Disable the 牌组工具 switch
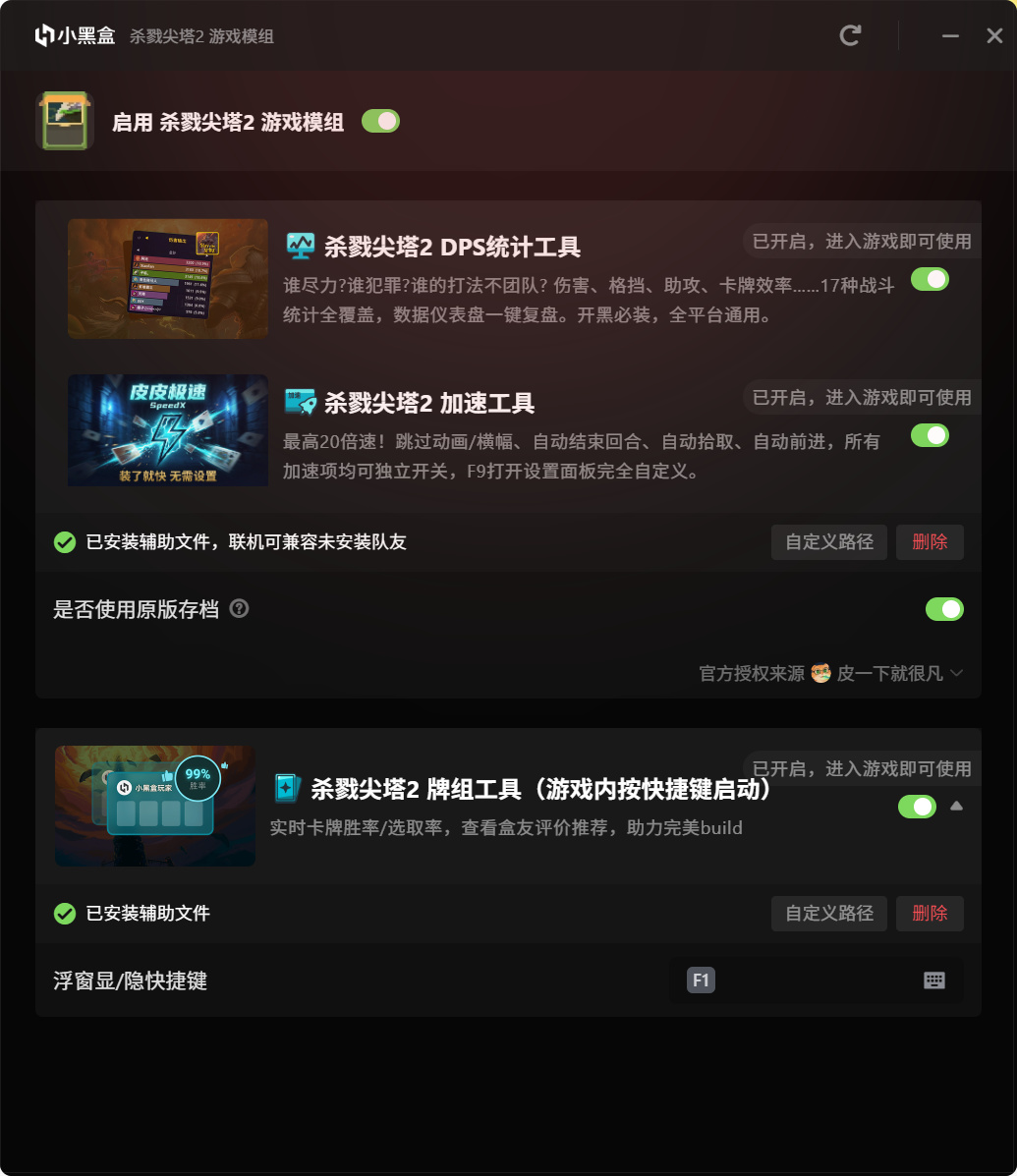The width and height of the screenshot is (1017, 1176). [917, 807]
